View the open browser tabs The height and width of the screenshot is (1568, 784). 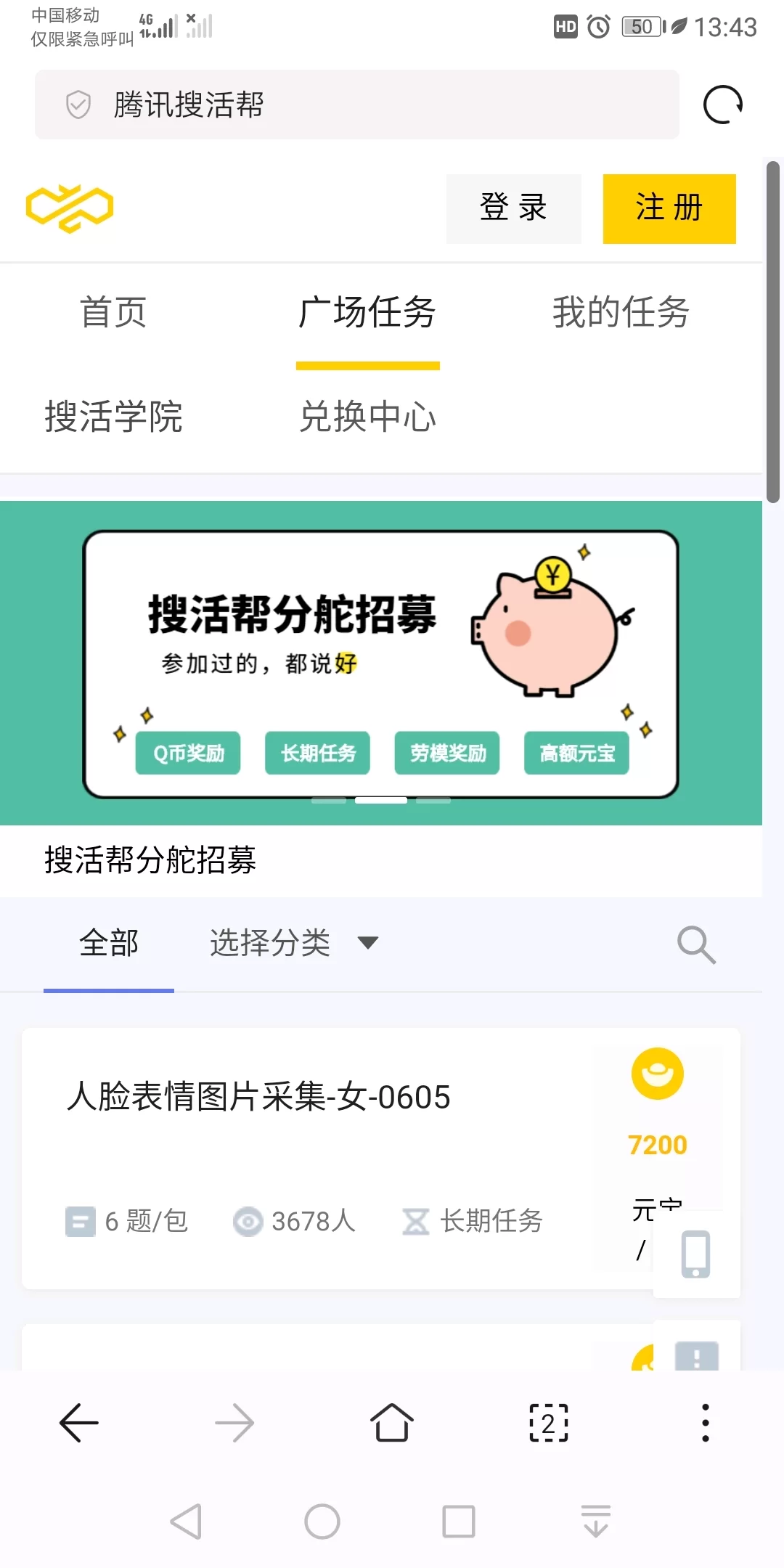tap(549, 1423)
